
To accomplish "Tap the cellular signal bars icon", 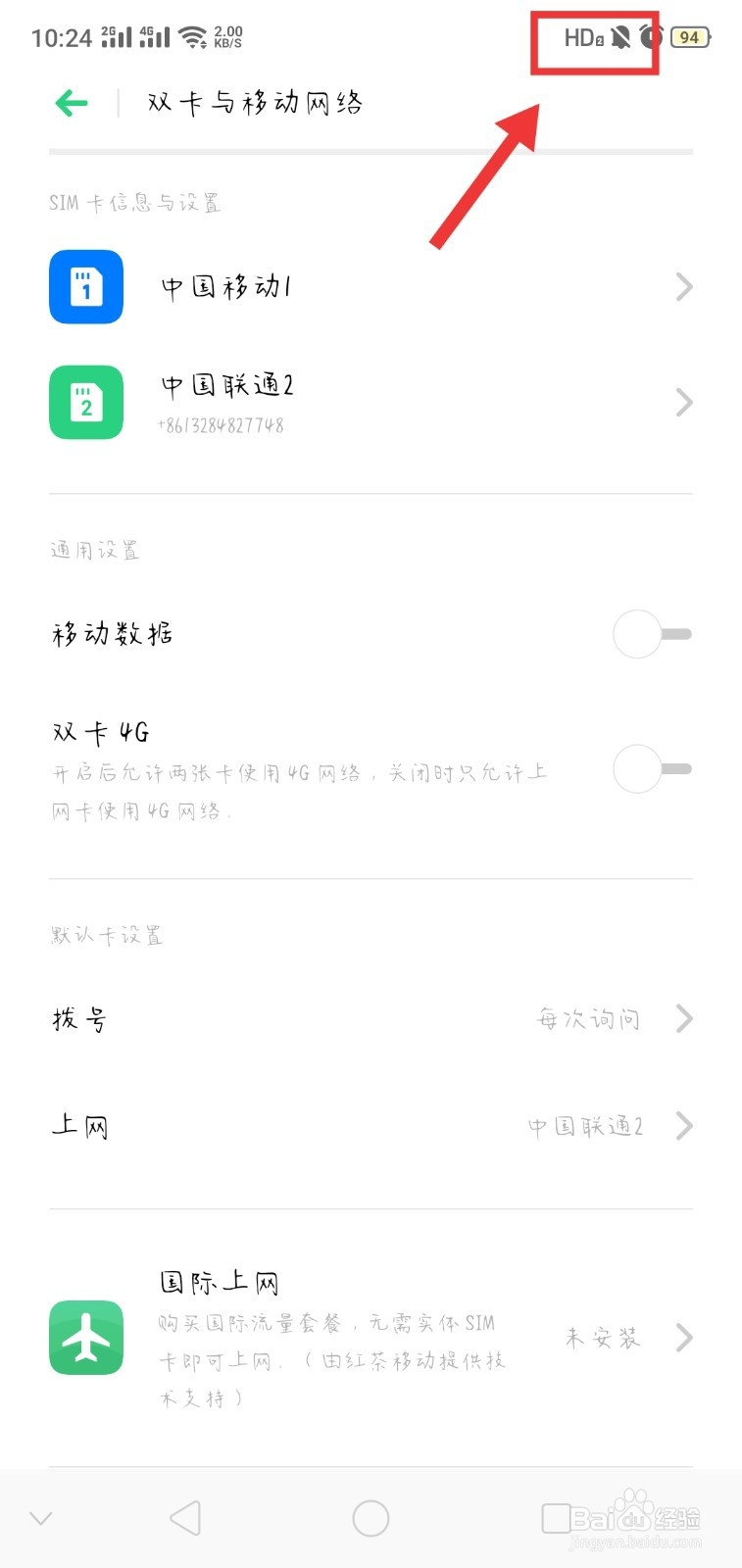I will coord(118,37).
